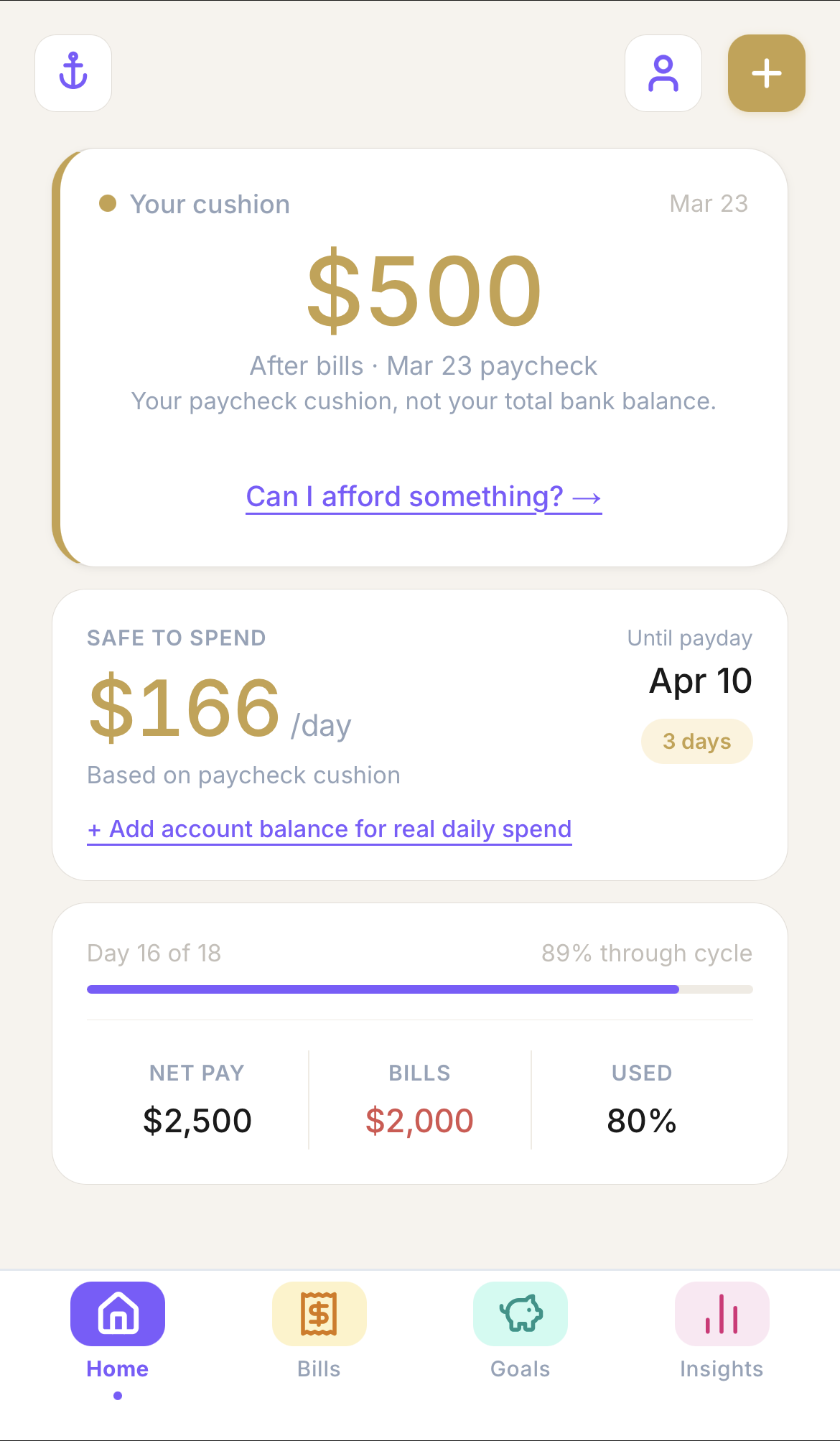Click Add account balance for real daily spend
Viewport: 840px width, 1441px height.
(x=328, y=829)
